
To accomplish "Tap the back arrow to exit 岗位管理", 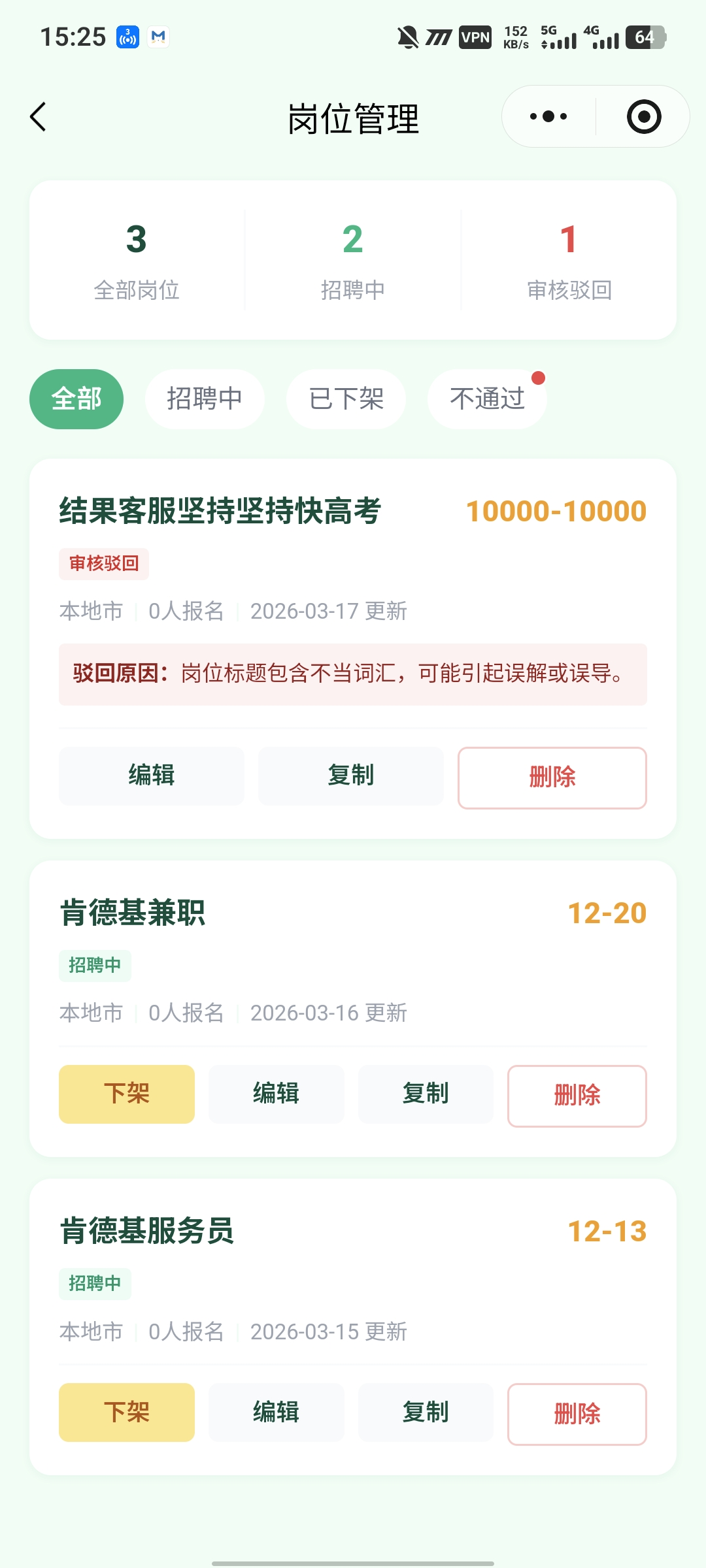I will click(x=37, y=118).
